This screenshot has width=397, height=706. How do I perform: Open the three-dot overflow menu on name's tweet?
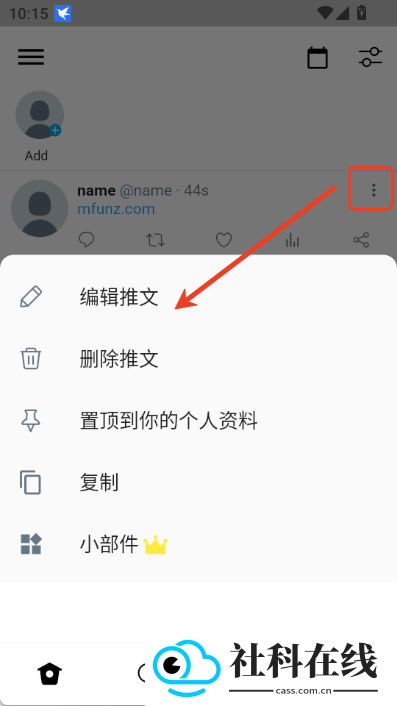(x=373, y=190)
